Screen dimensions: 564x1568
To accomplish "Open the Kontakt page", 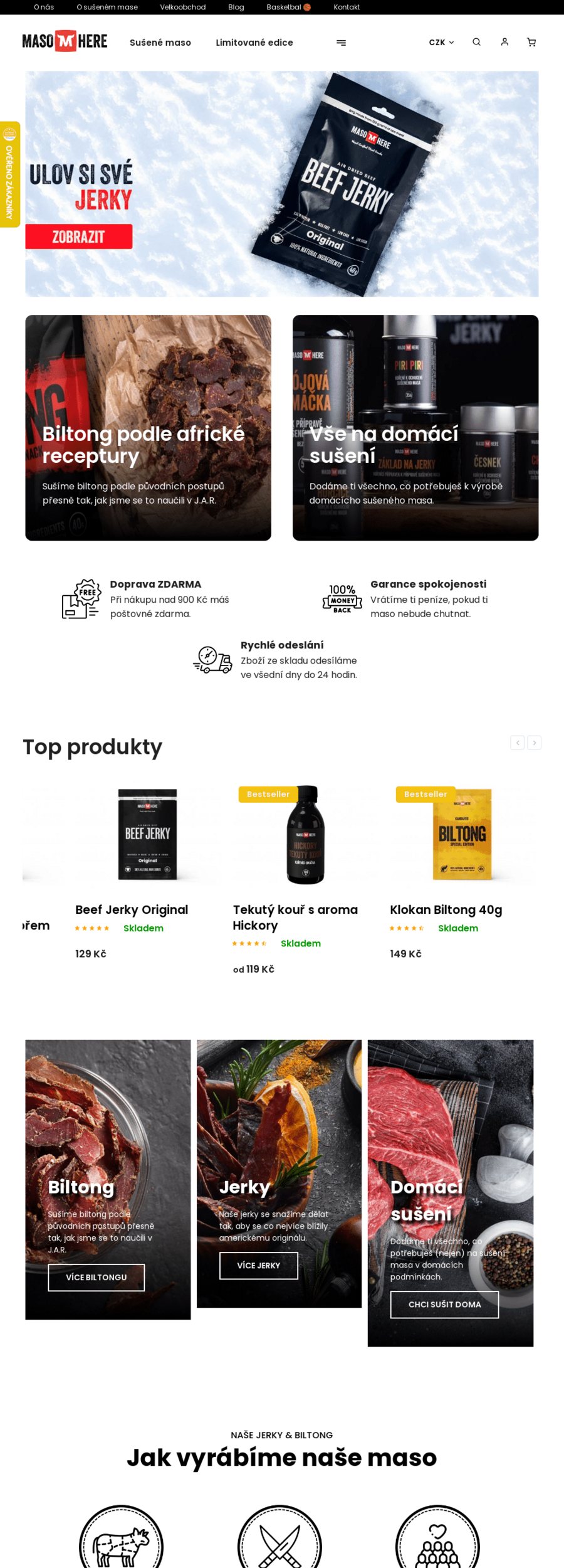I will (x=347, y=8).
